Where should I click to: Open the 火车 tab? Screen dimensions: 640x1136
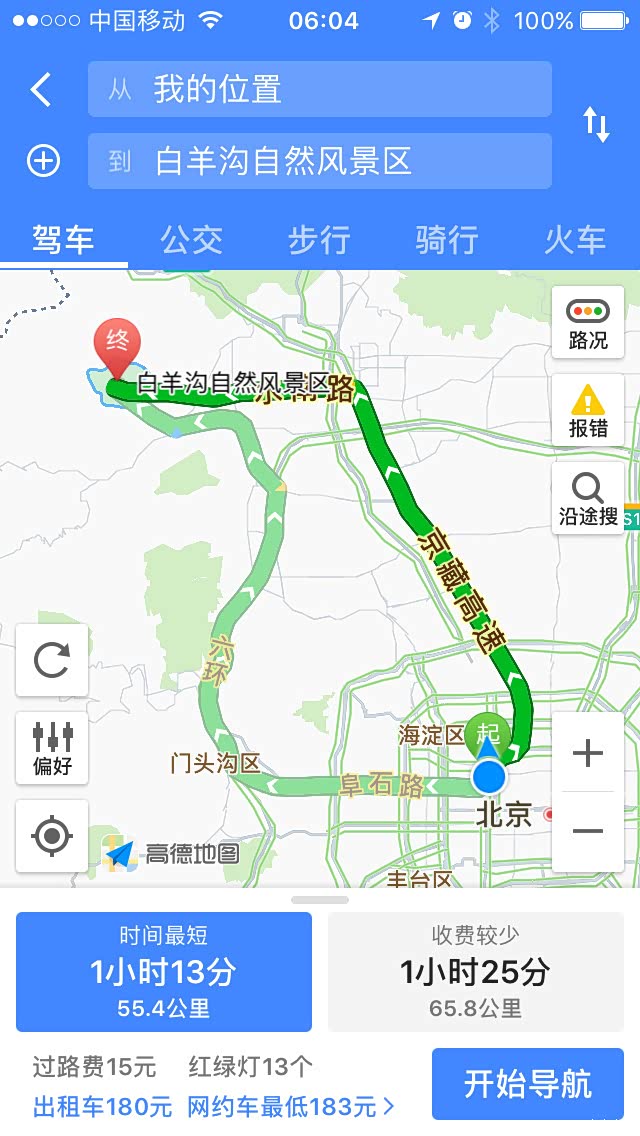(x=575, y=240)
